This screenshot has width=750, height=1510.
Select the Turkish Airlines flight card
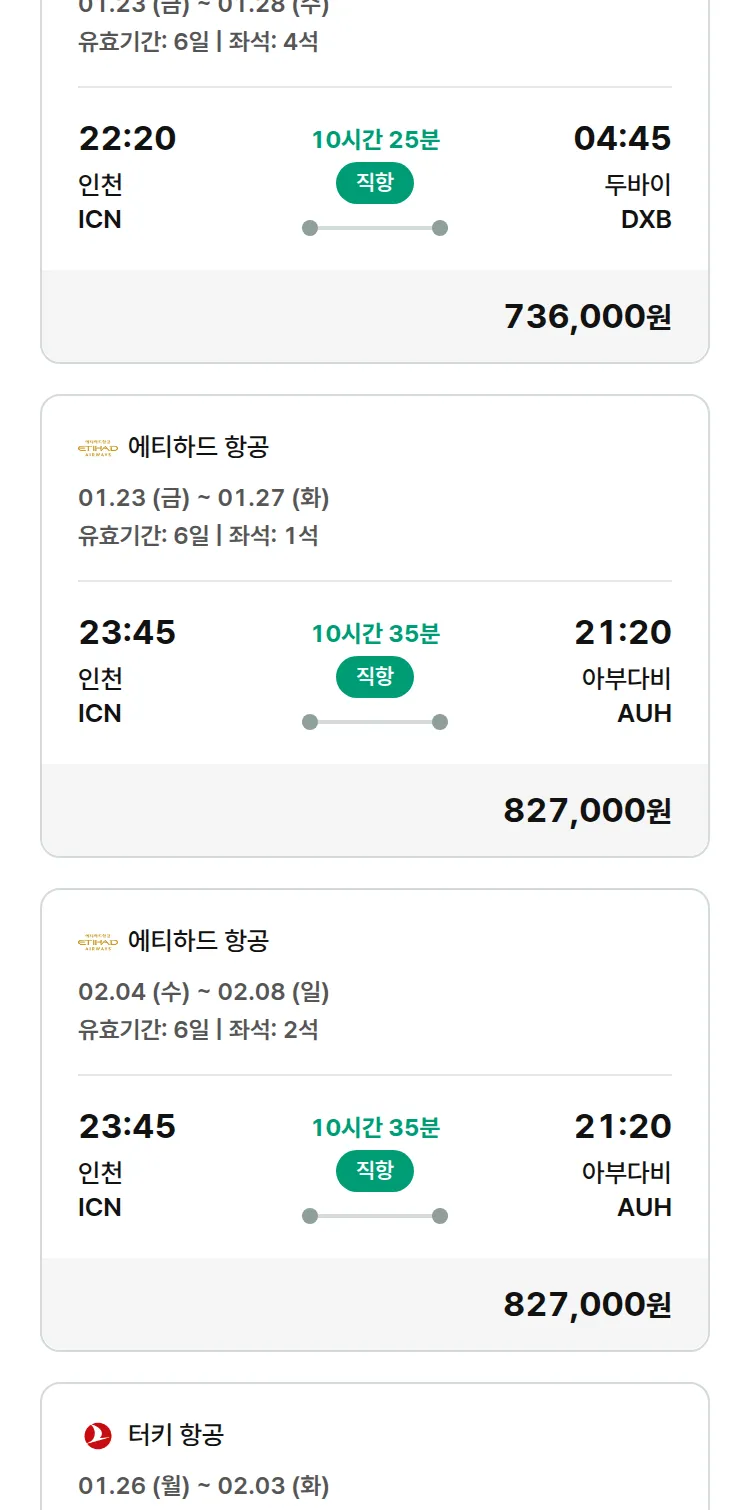coord(374,1448)
